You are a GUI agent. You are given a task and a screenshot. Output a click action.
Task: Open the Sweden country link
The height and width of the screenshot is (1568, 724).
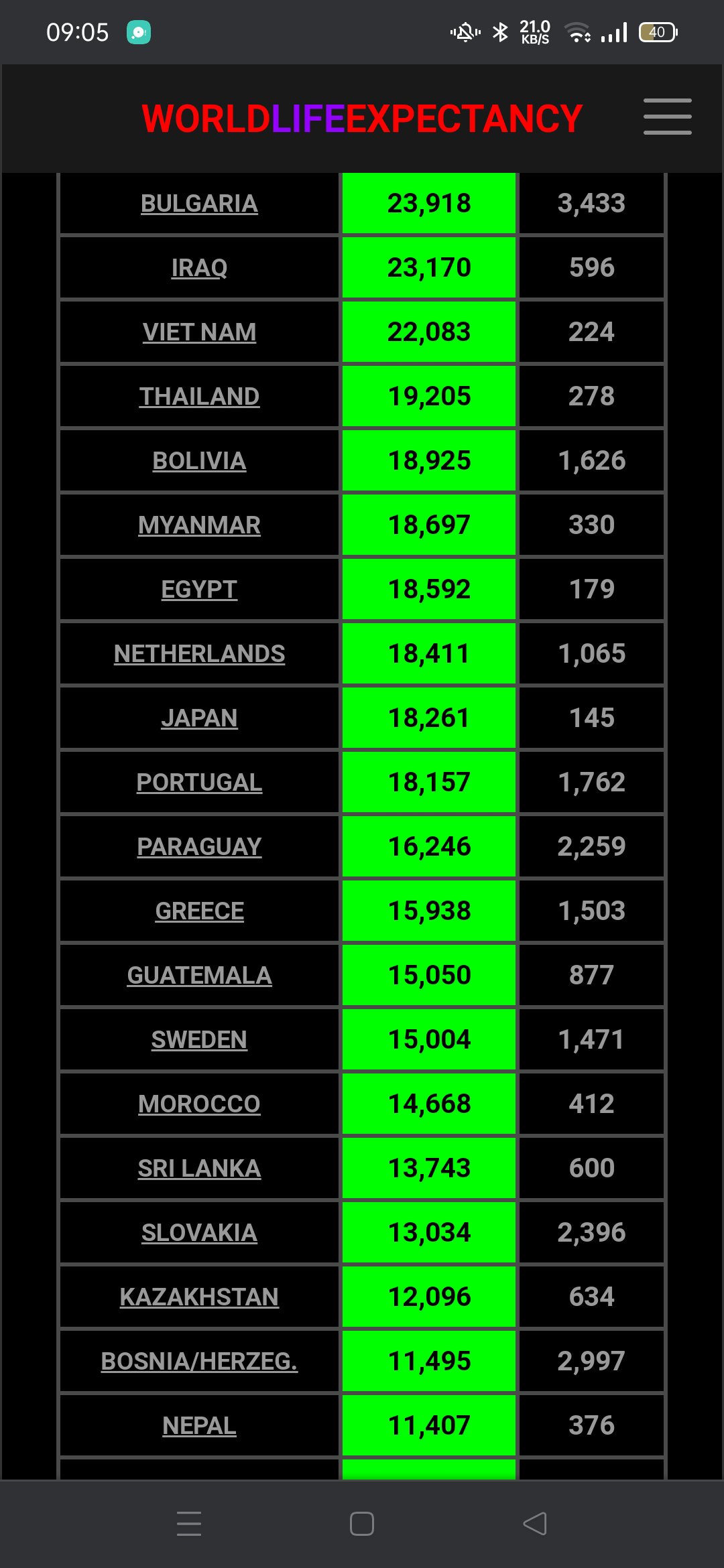pos(199,1040)
